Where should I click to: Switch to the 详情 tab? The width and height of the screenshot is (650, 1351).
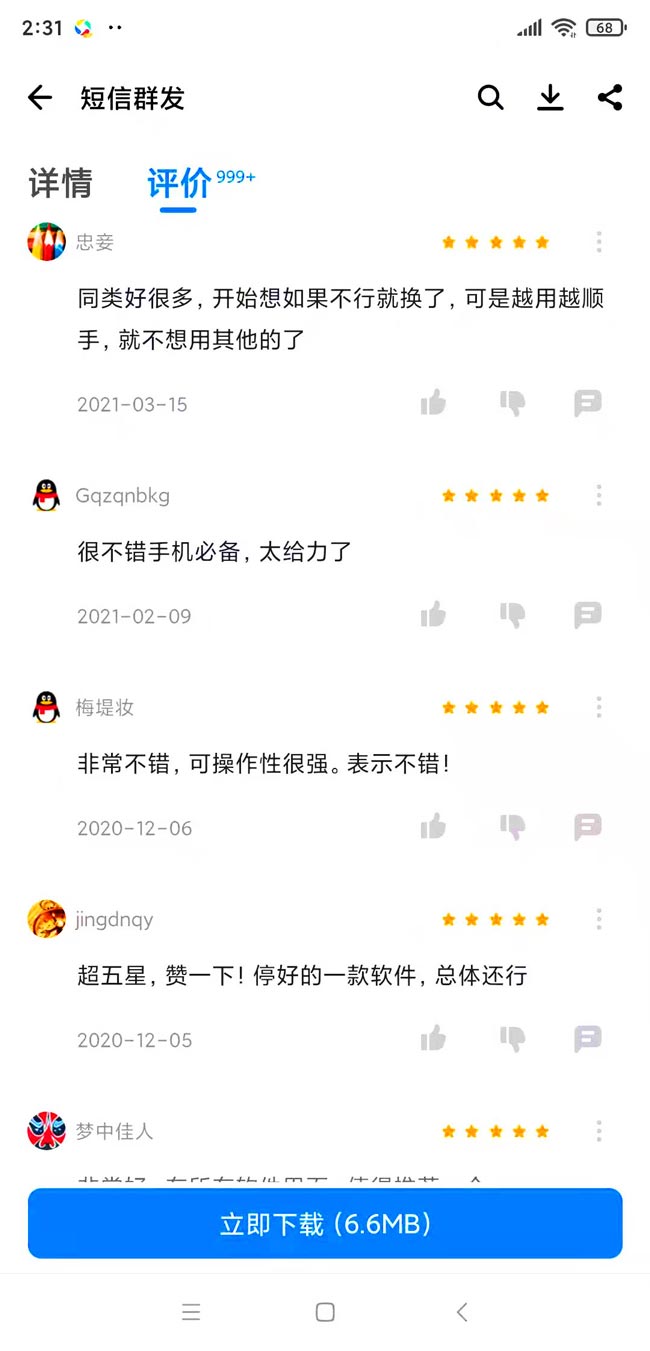(60, 183)
